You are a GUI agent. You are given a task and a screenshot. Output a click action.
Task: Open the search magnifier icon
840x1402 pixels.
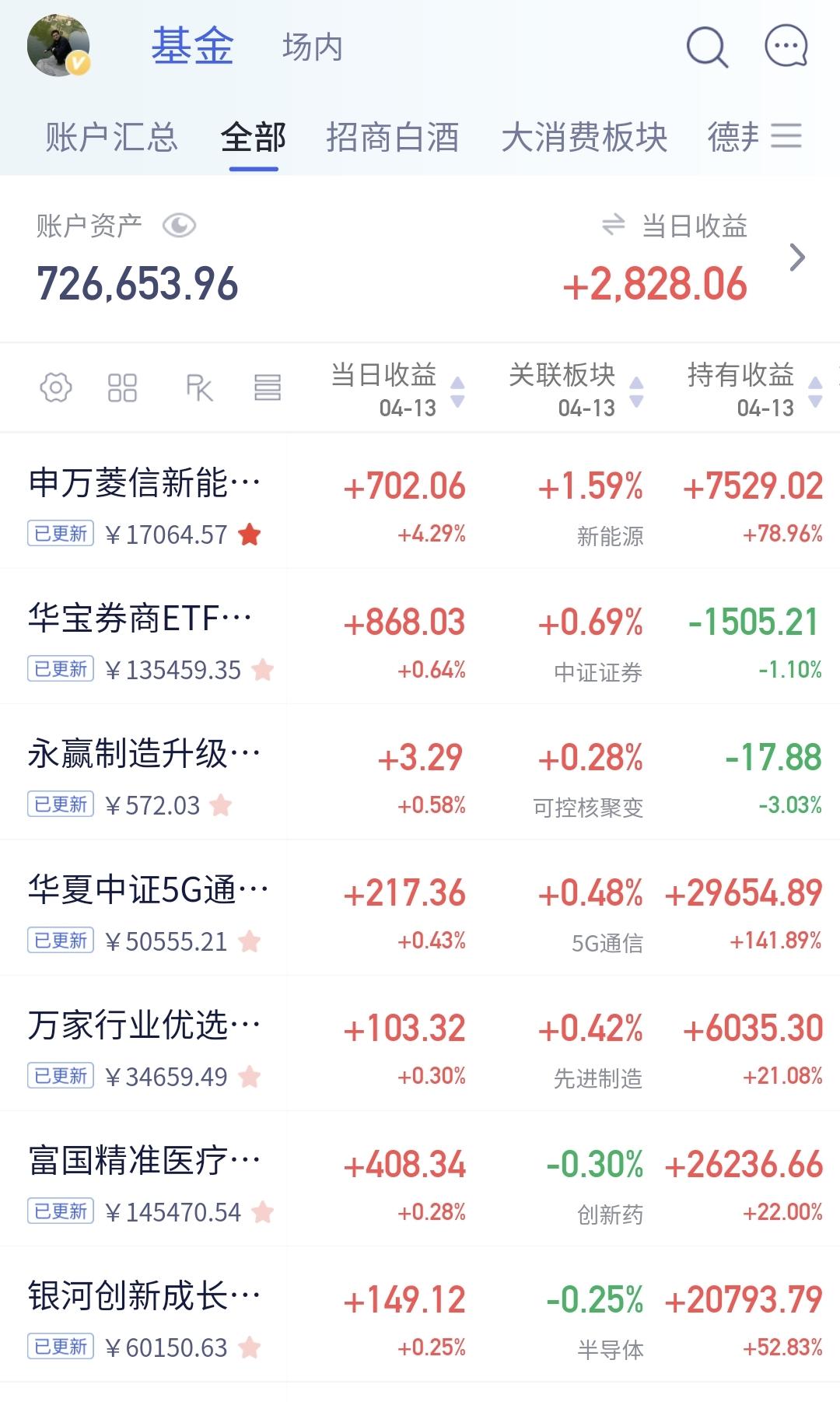click(x=706, y=47)
